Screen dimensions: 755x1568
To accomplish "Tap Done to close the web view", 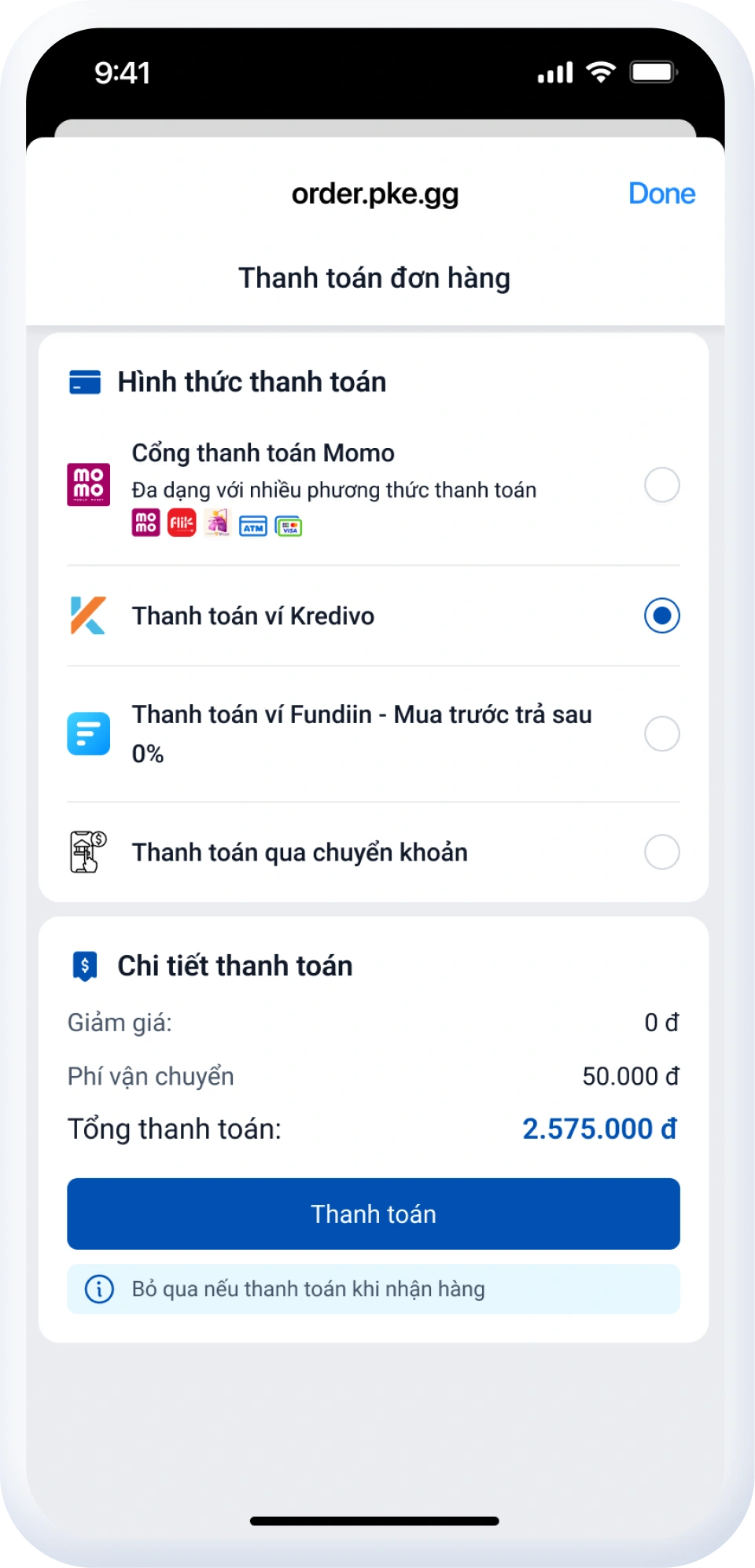I will [x=661, y=193].
